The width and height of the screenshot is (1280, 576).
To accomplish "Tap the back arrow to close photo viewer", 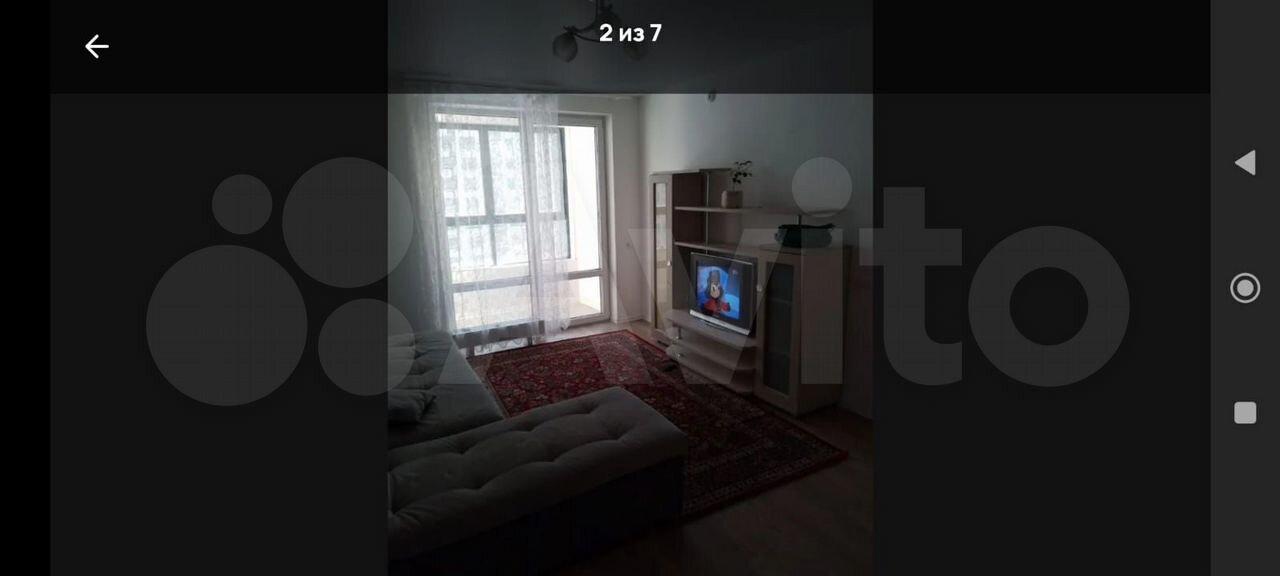I will pyautogui.click(x=96, y=46).
